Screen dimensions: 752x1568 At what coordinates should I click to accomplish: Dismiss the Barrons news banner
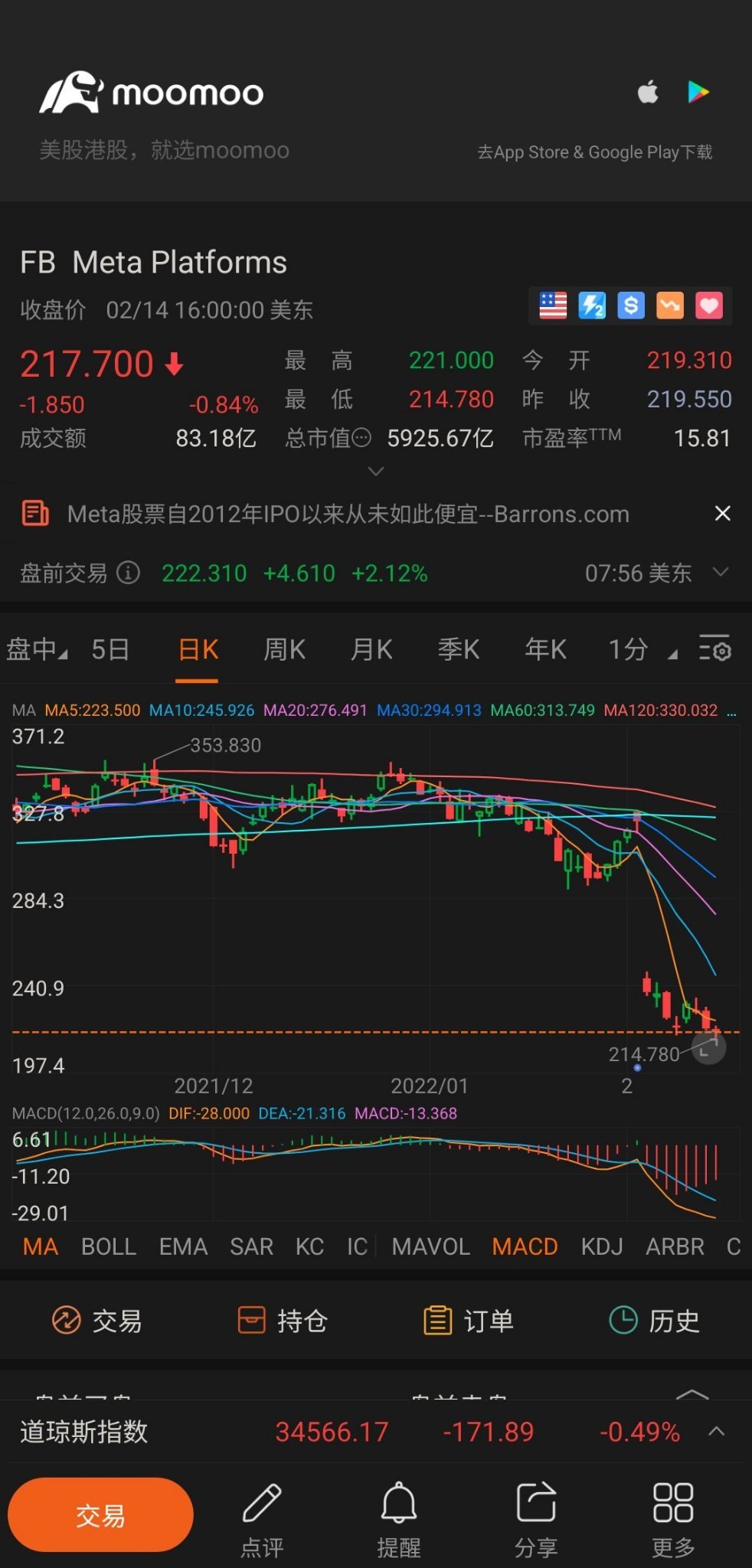pos(722,514)
